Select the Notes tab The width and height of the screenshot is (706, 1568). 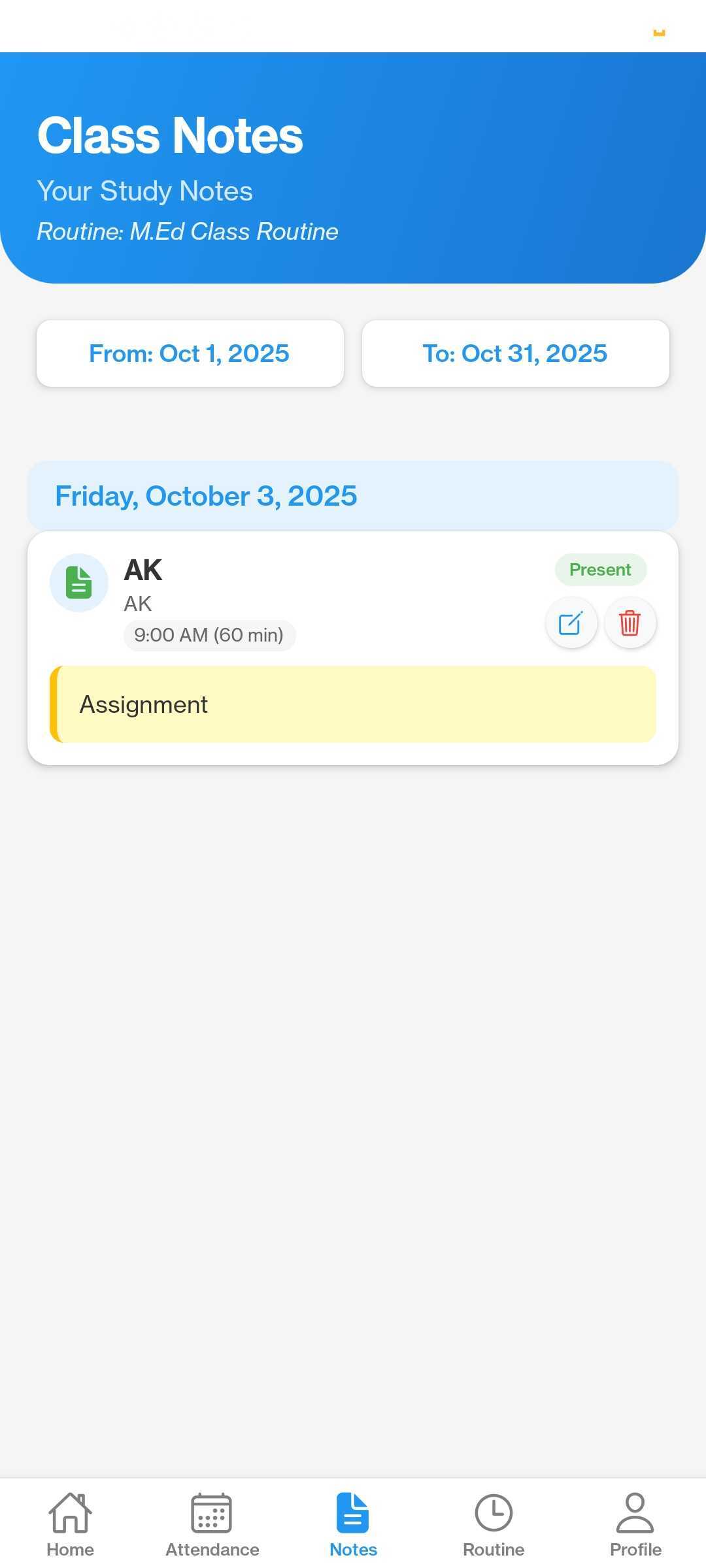coord(353,1525)
